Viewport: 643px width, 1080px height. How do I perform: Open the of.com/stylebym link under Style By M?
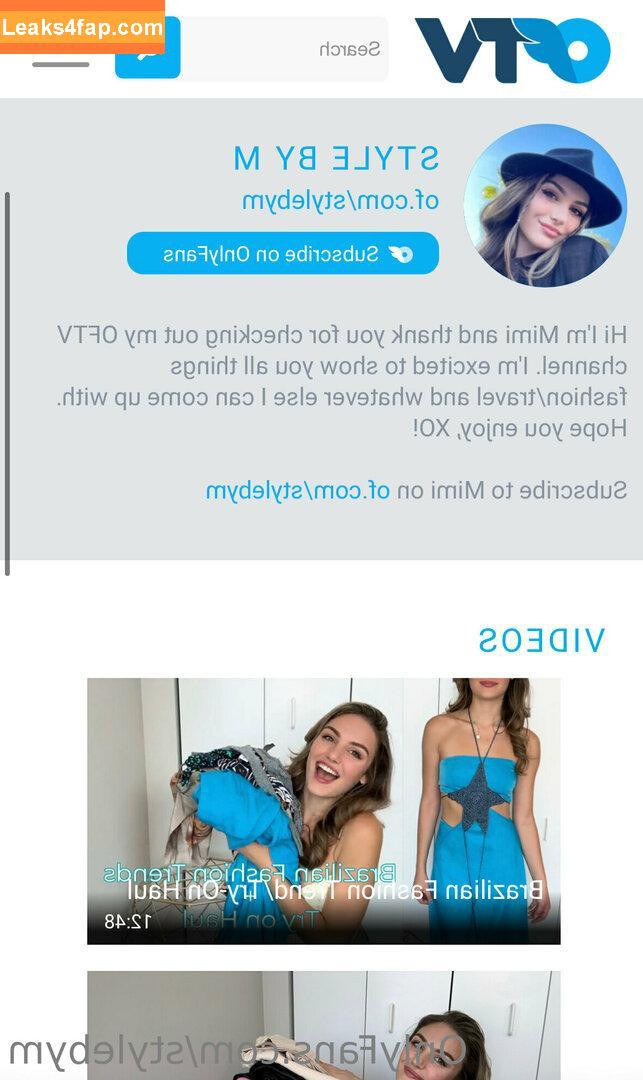pyautogui.click(x=340, y=200)
